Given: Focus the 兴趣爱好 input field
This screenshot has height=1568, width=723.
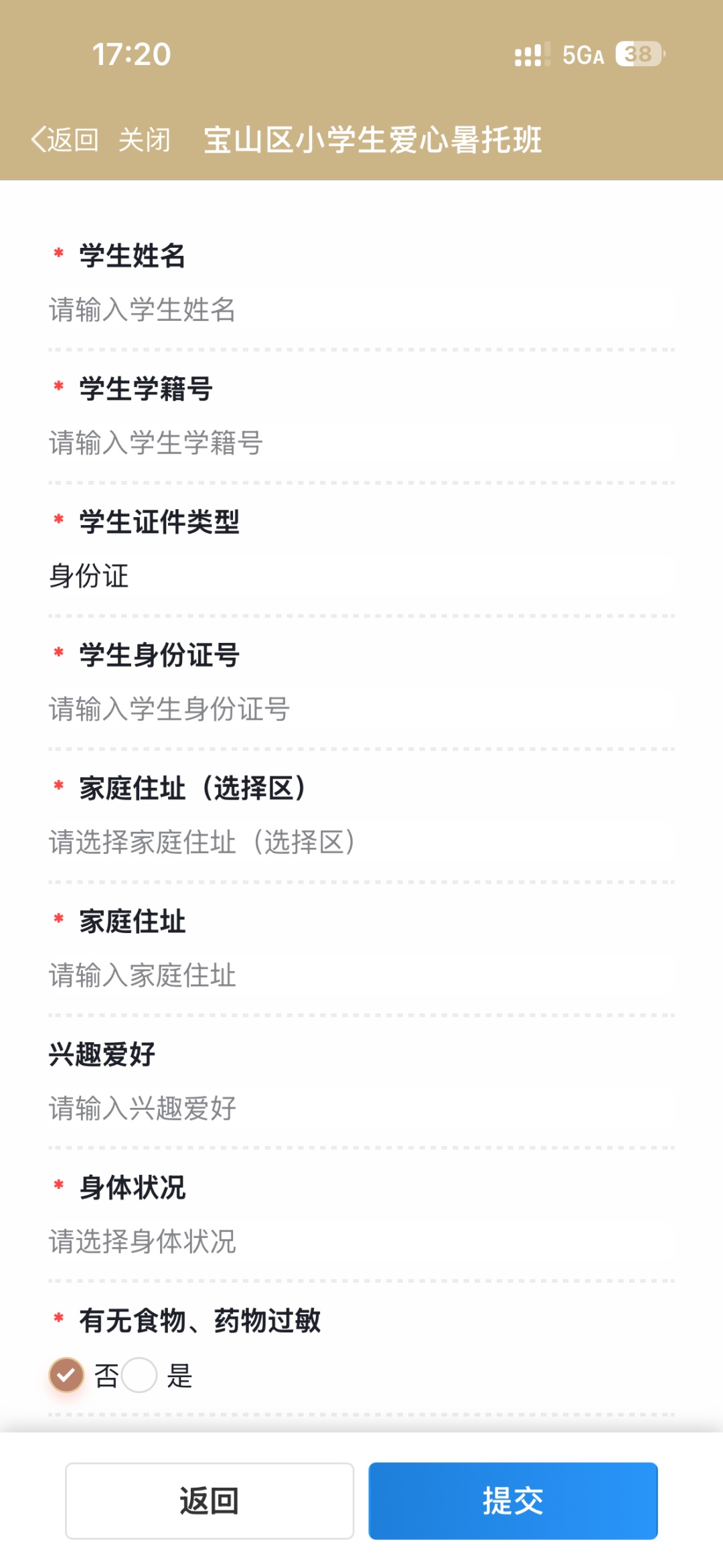Looking at the screenshot, I should point(361,1108).
